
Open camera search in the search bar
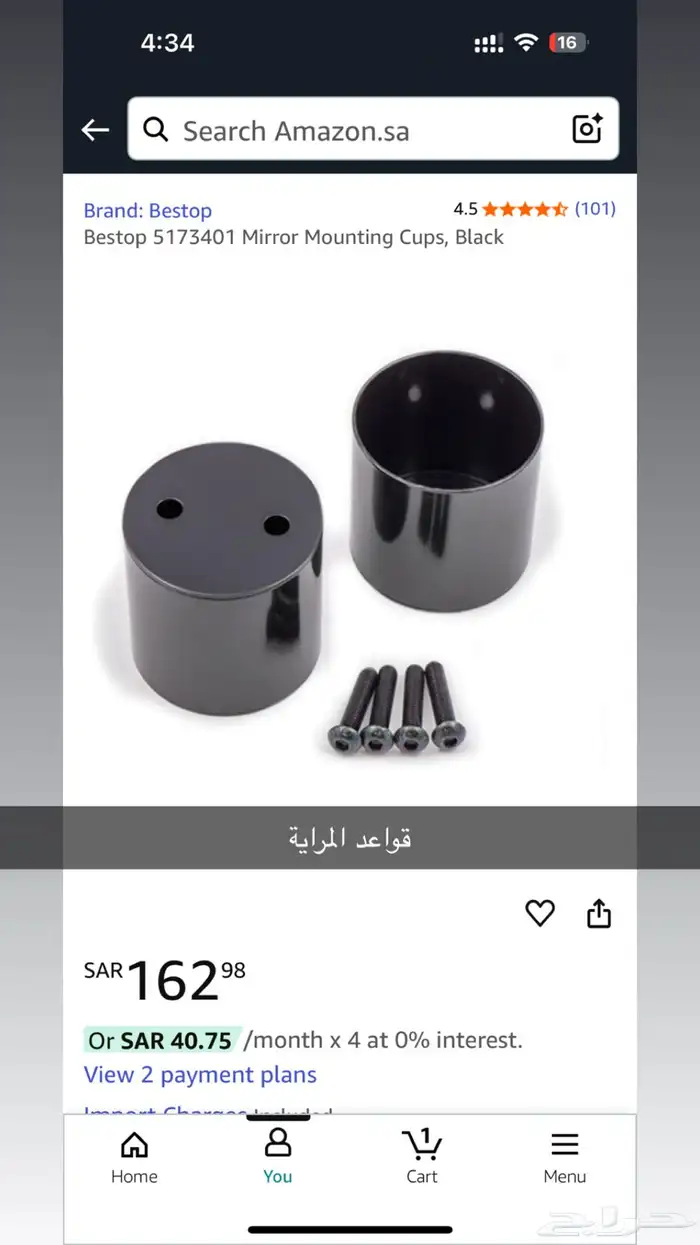tap(587, 129)
